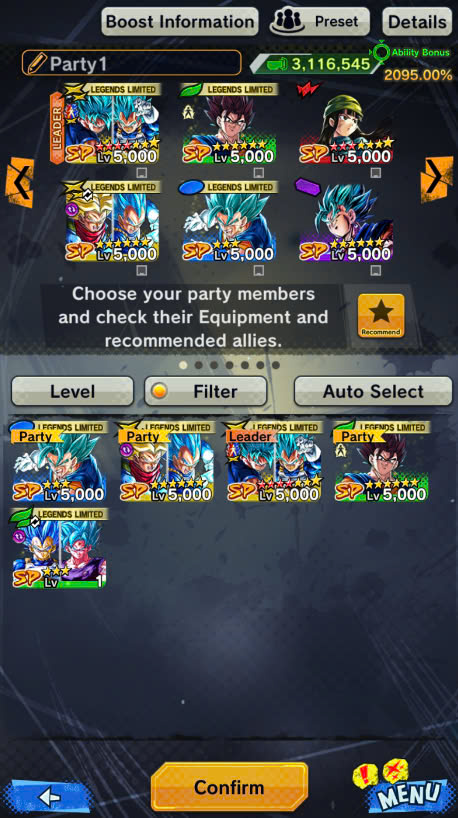Screen dimensions: 458x818
Task: Open the Filter options
Action: coord(206,391)
